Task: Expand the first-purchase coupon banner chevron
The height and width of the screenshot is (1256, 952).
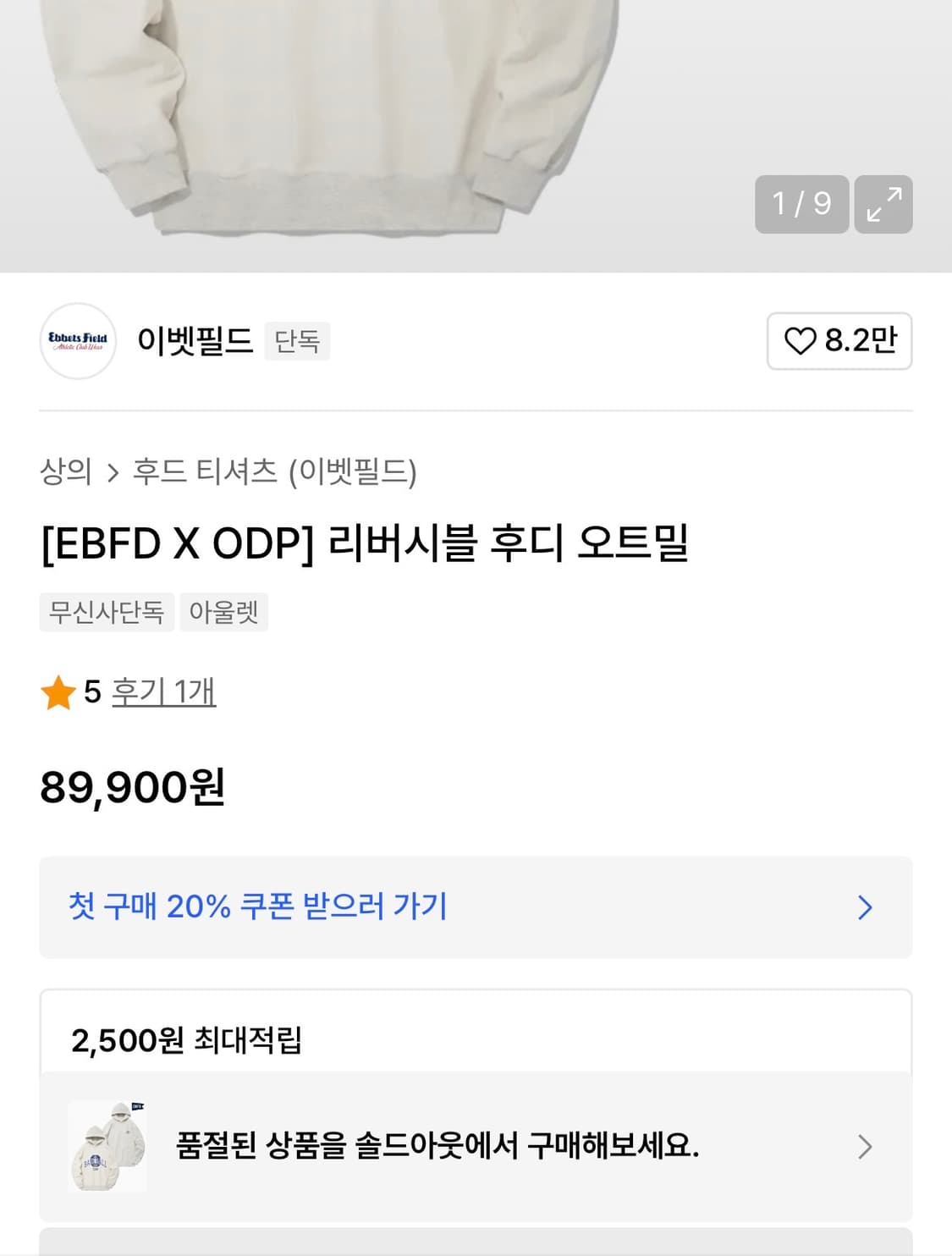Action: [865, 906]
